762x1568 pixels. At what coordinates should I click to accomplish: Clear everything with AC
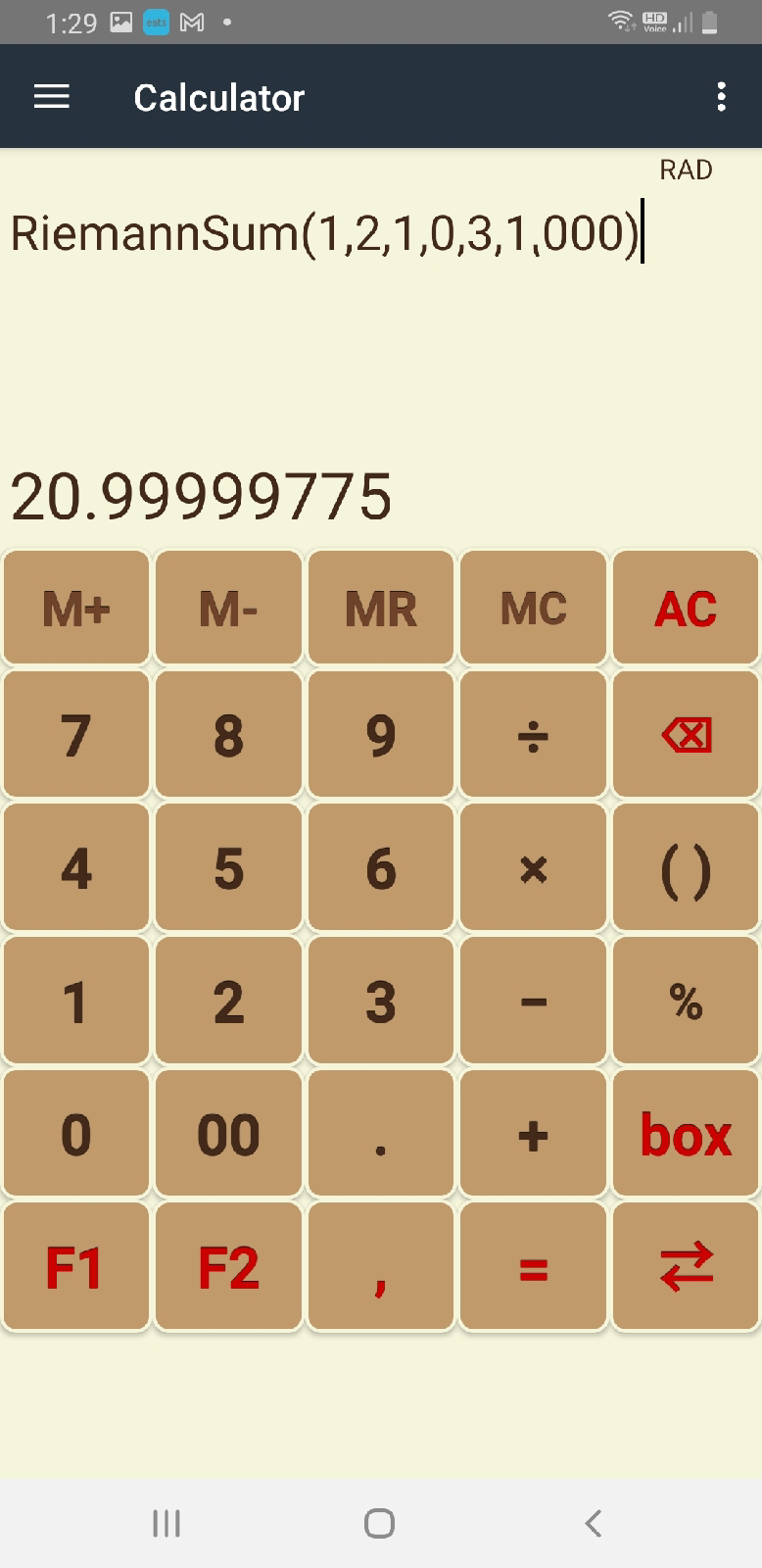pyautogui.click(x=686, y=609)
